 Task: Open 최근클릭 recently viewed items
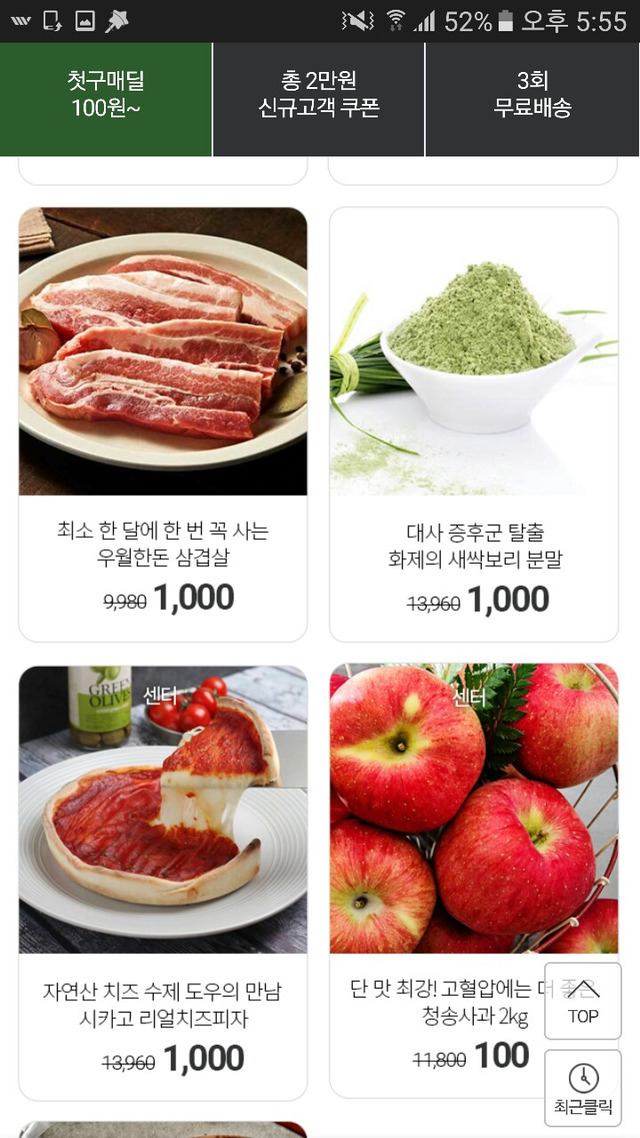pos(583,1087)
